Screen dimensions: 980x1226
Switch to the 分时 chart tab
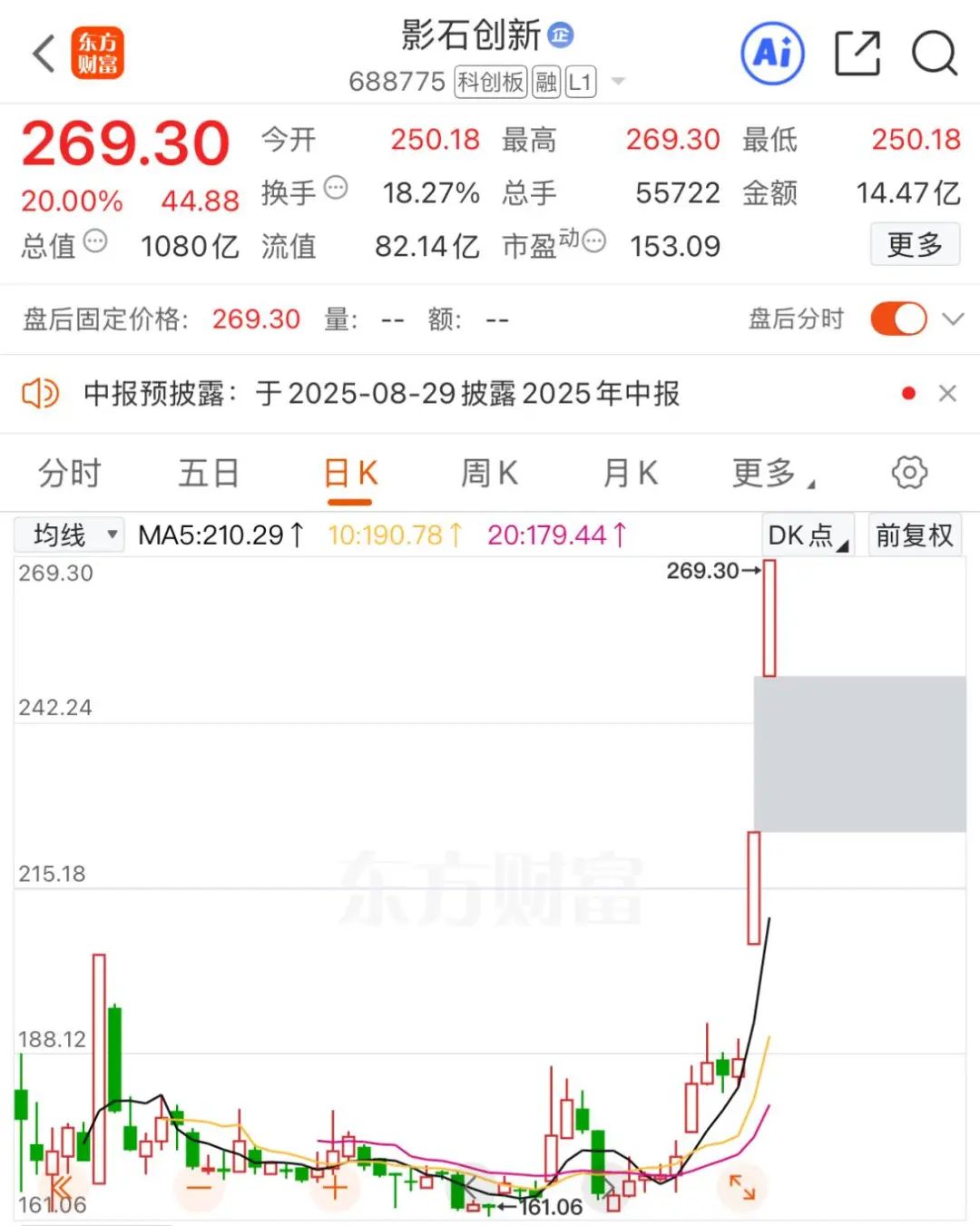click(x=70, y=473)
